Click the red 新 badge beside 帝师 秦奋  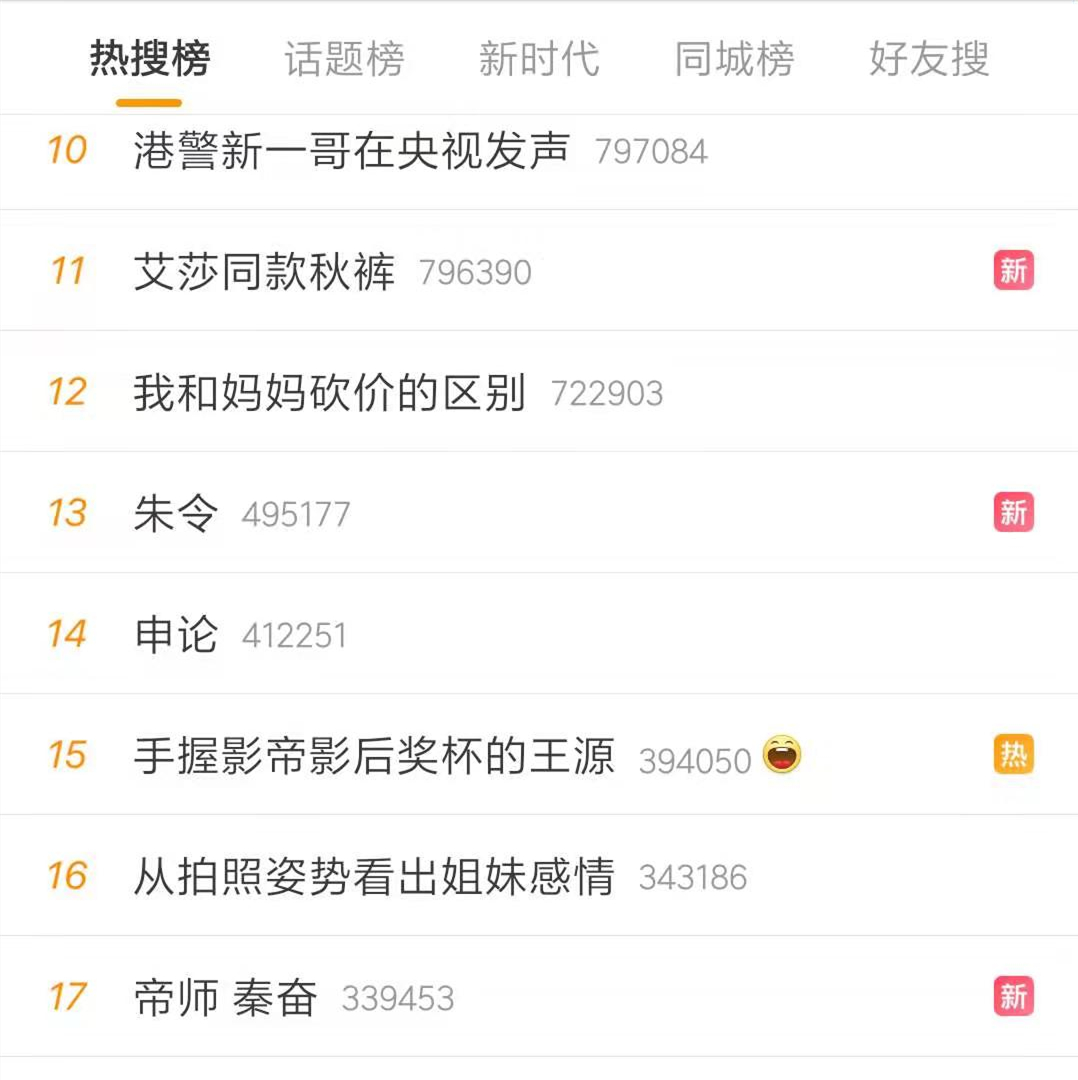1013,997
